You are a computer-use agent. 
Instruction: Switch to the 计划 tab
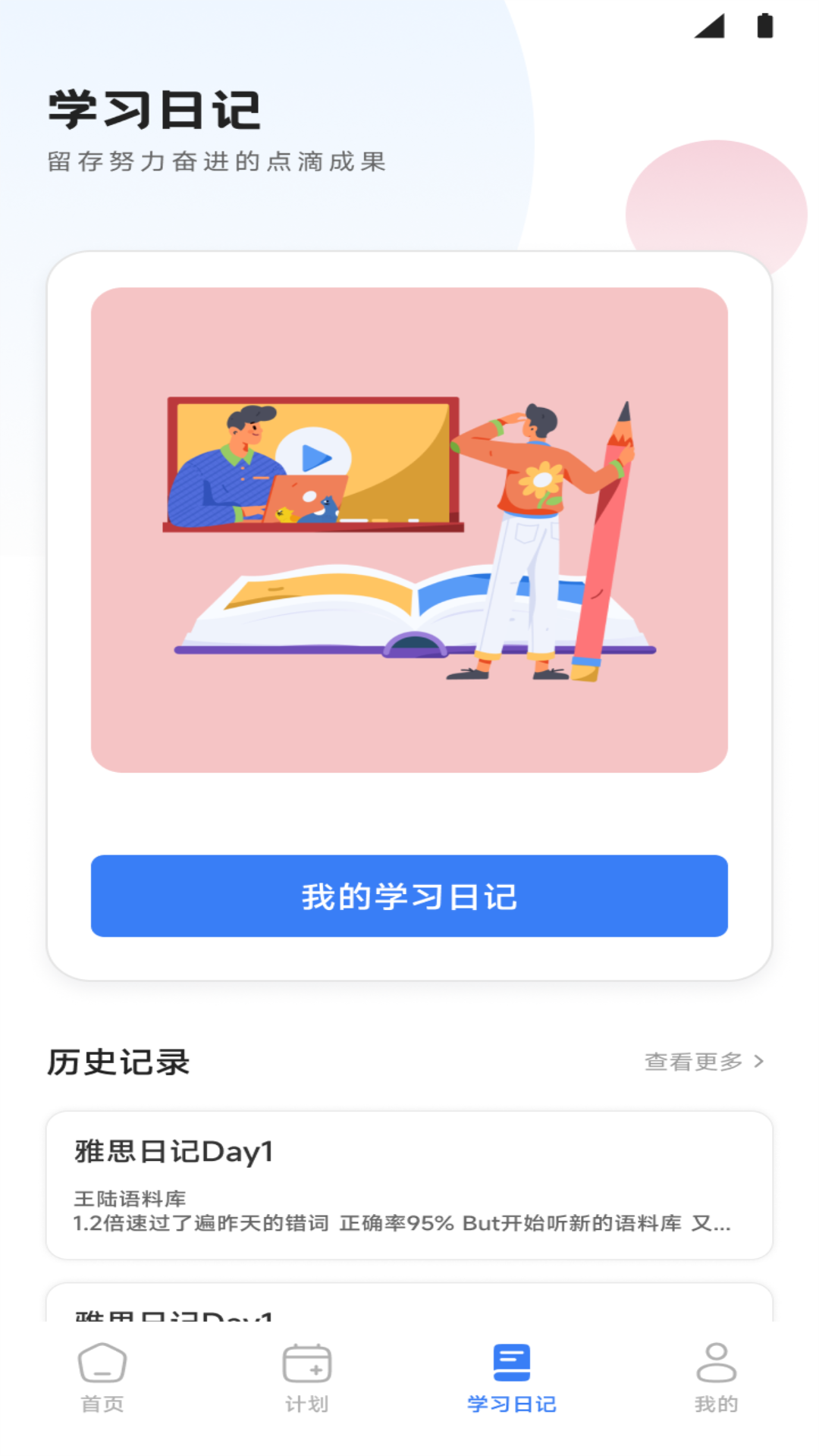[307, 1380]
